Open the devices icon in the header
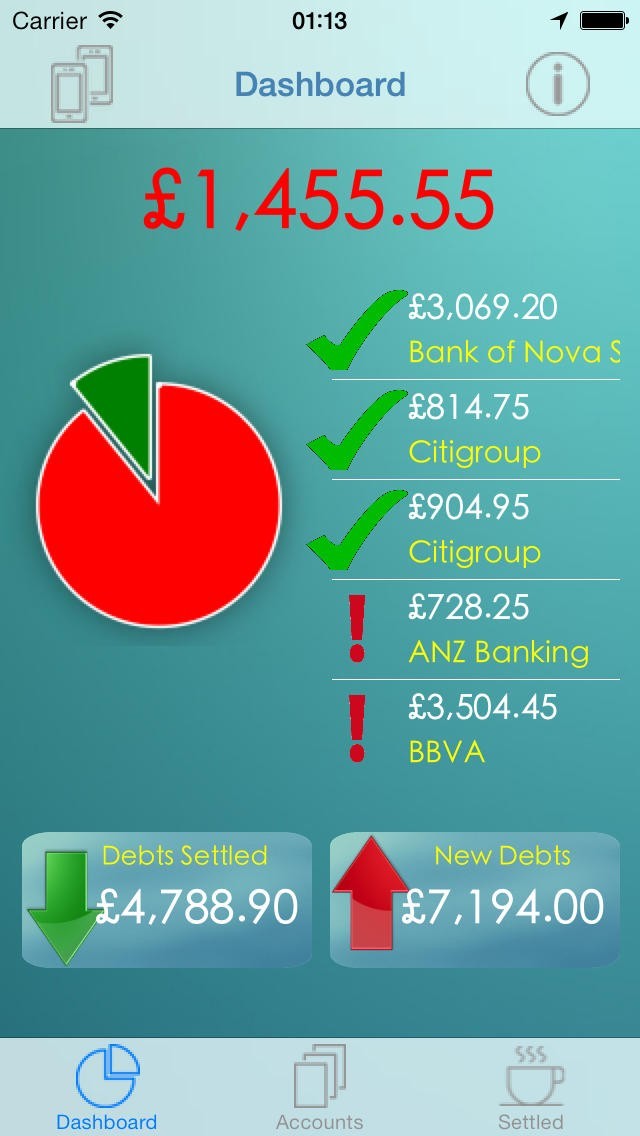The image size is (640, 1136). tap(82, 84)
